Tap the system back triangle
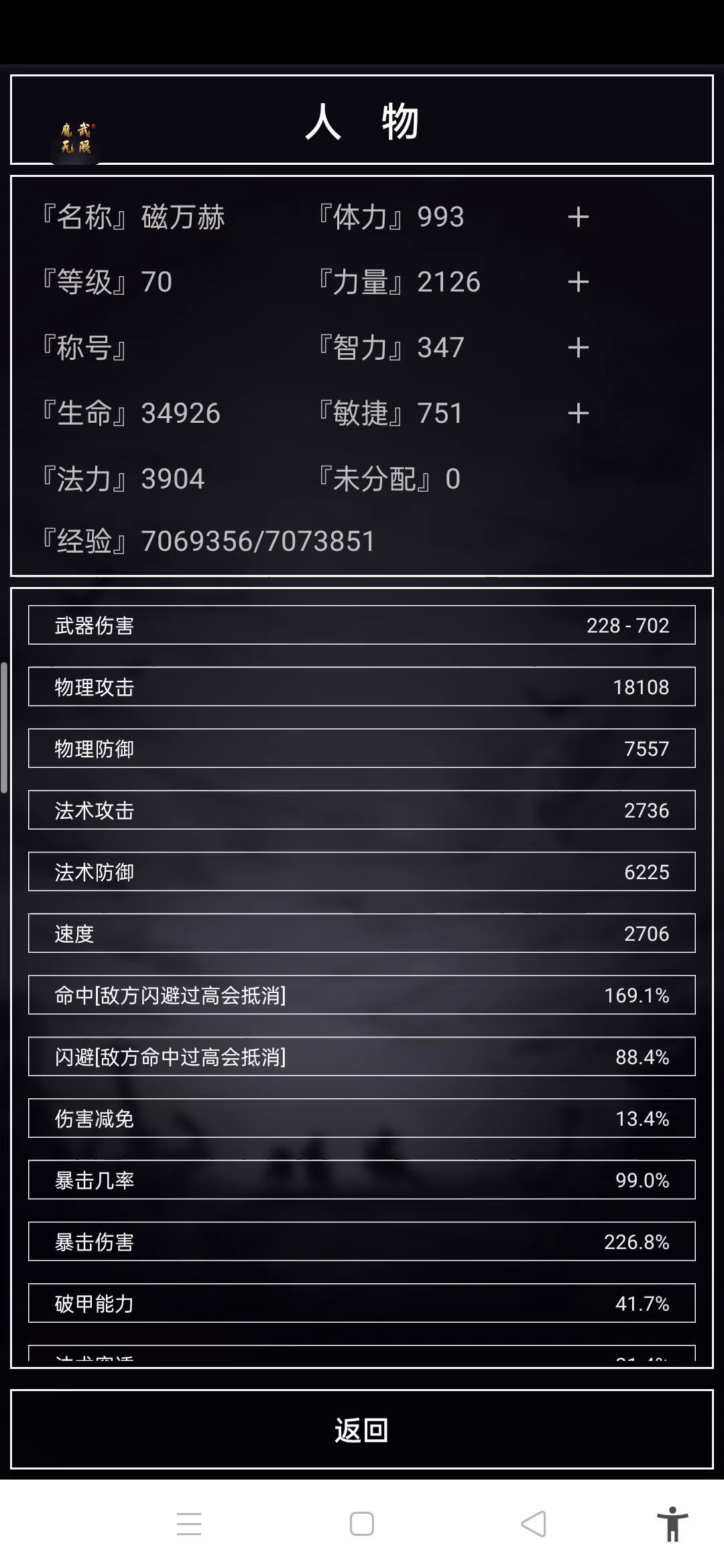 [534, 1524]
